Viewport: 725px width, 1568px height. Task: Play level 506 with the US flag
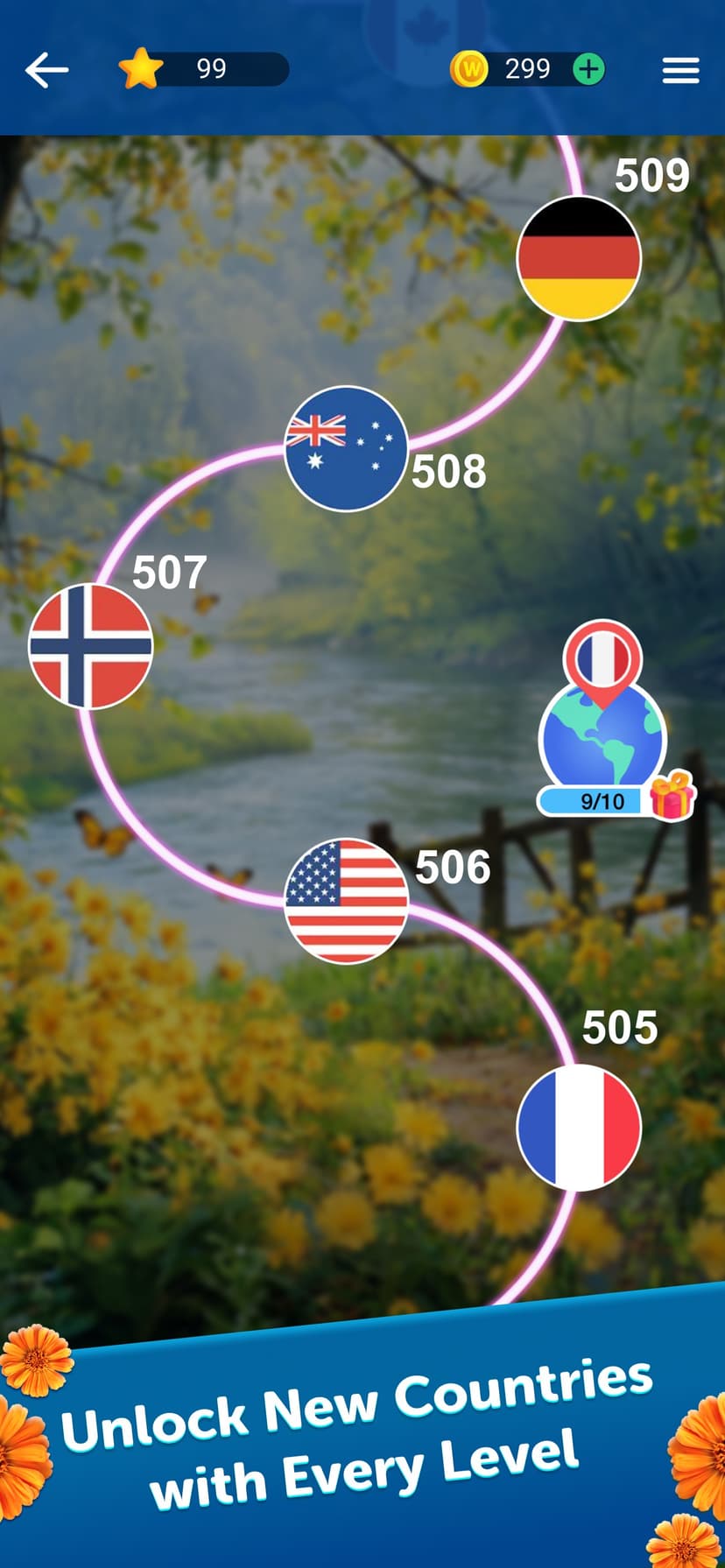(x=347, y=901)
